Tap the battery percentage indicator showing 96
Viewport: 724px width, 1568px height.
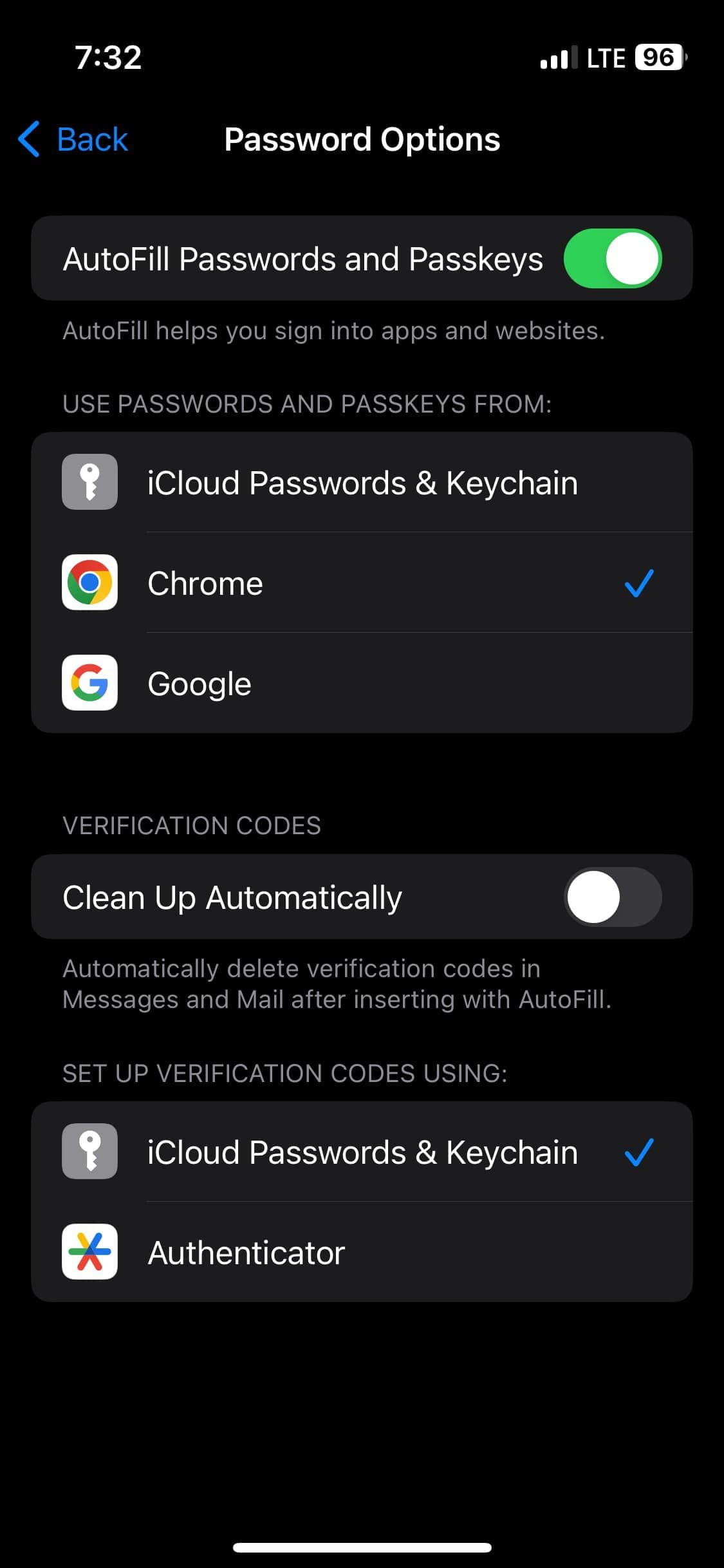point(658,59)
